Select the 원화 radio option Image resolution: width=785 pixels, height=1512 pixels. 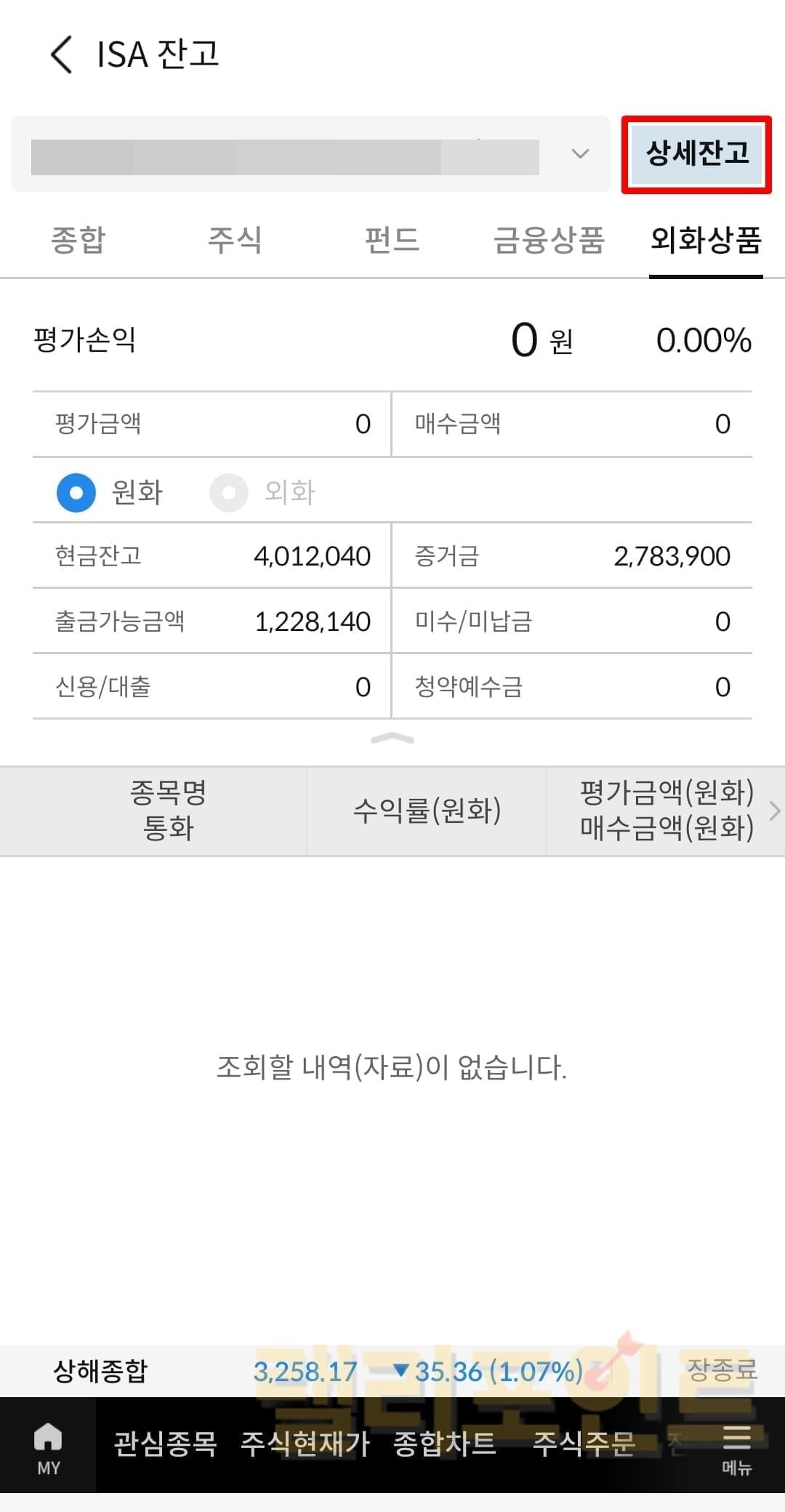click(x=76, y=493)
